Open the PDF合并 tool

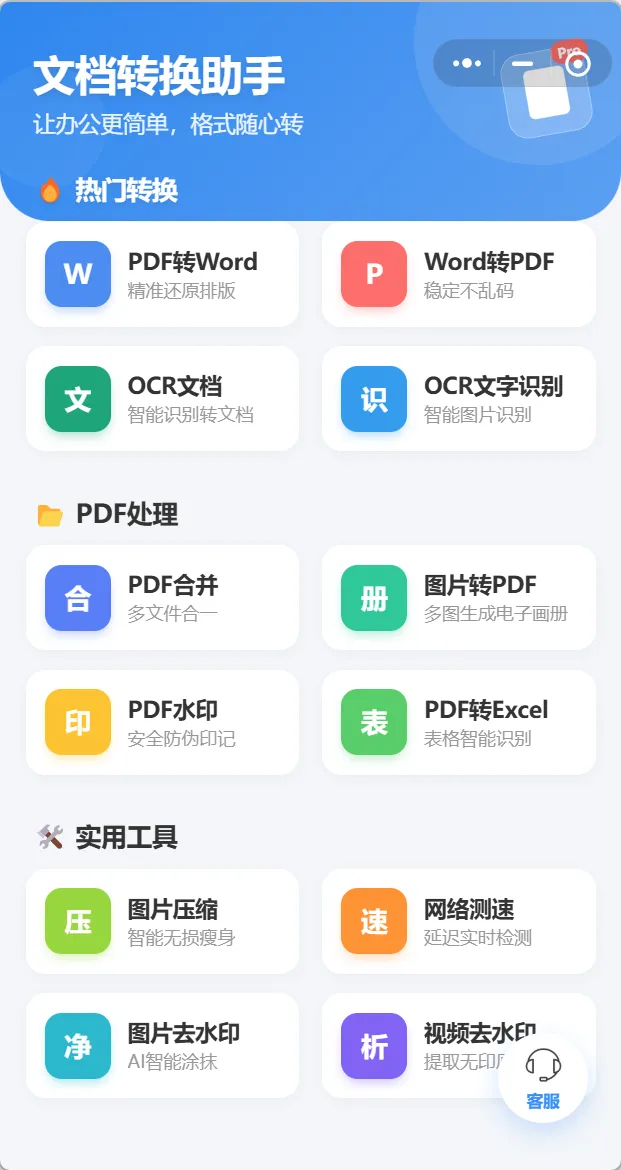(162, 597)
